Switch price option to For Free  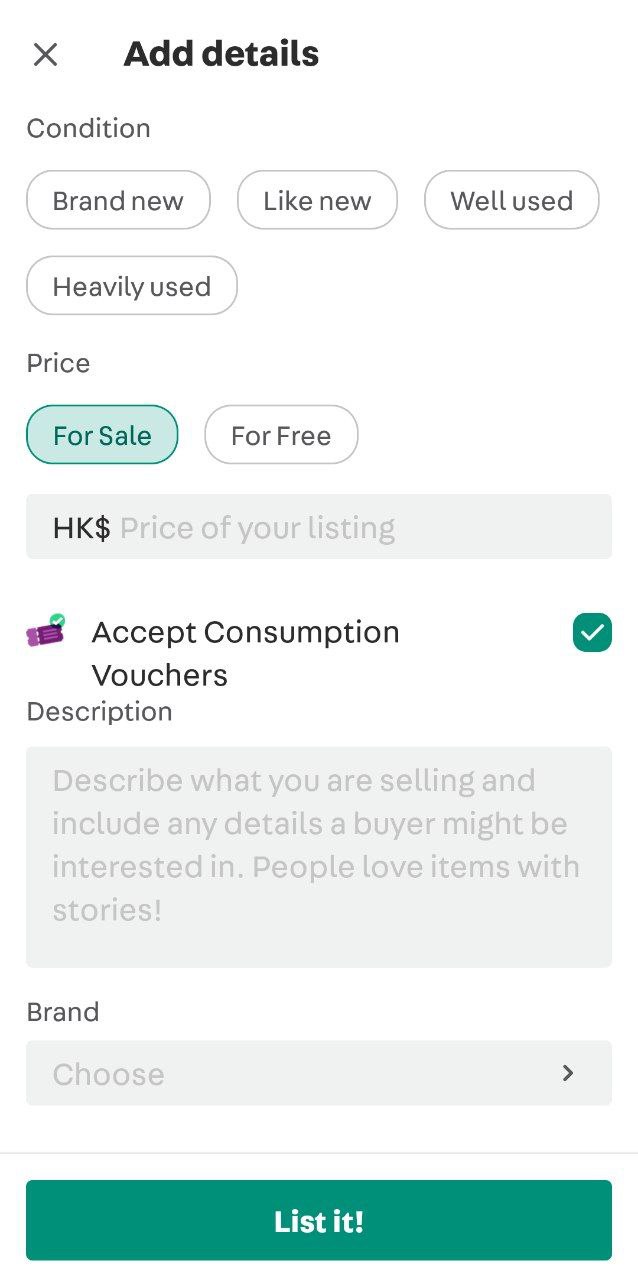281,435
